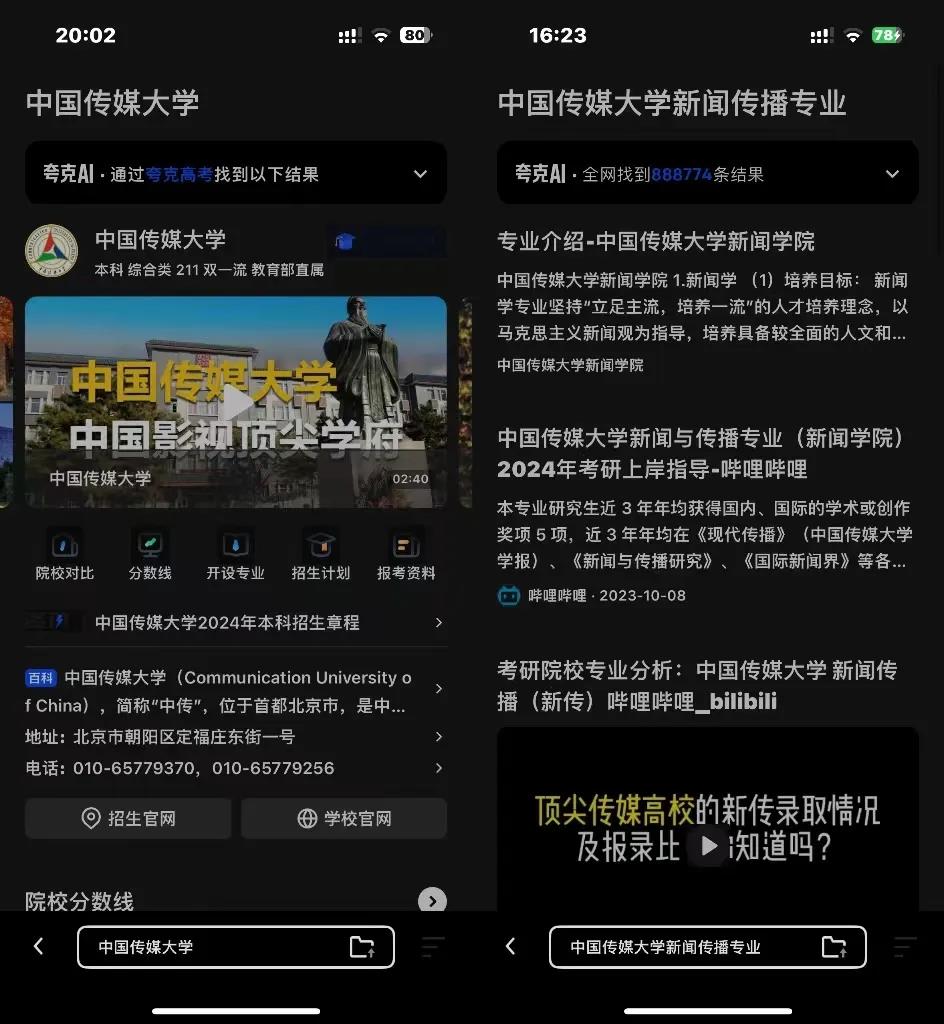The height and width of the screenshot is (1024, 944).
Task: Expand the 中国传媒大学2024年本科招生章程 entry
Action: point(437,622)
